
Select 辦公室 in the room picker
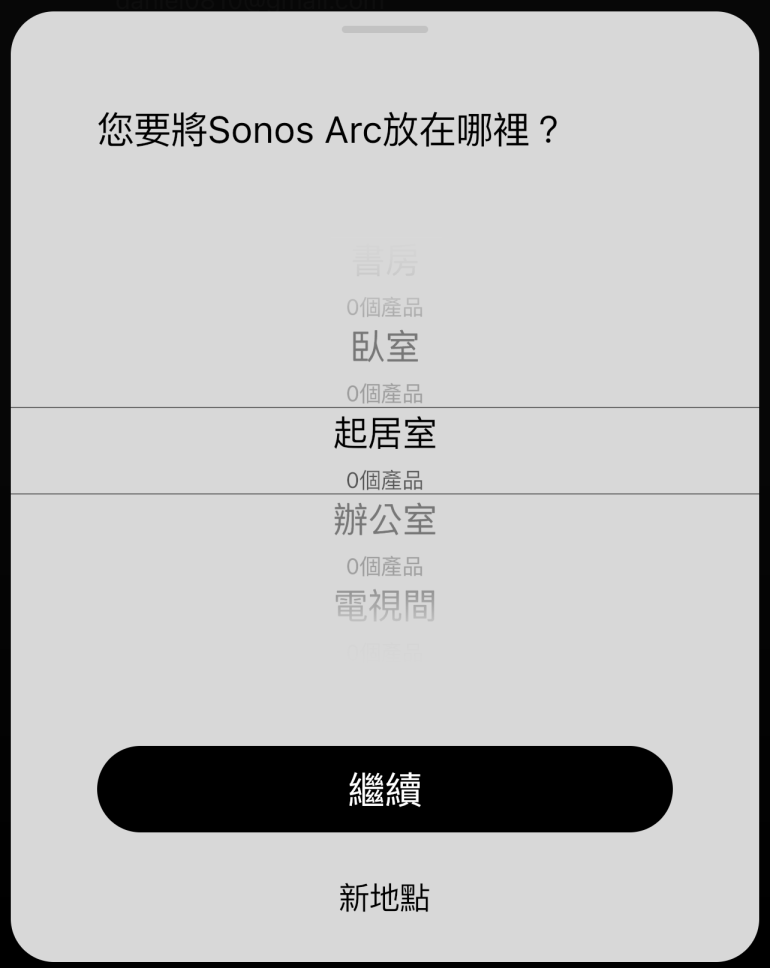[385, 521]
